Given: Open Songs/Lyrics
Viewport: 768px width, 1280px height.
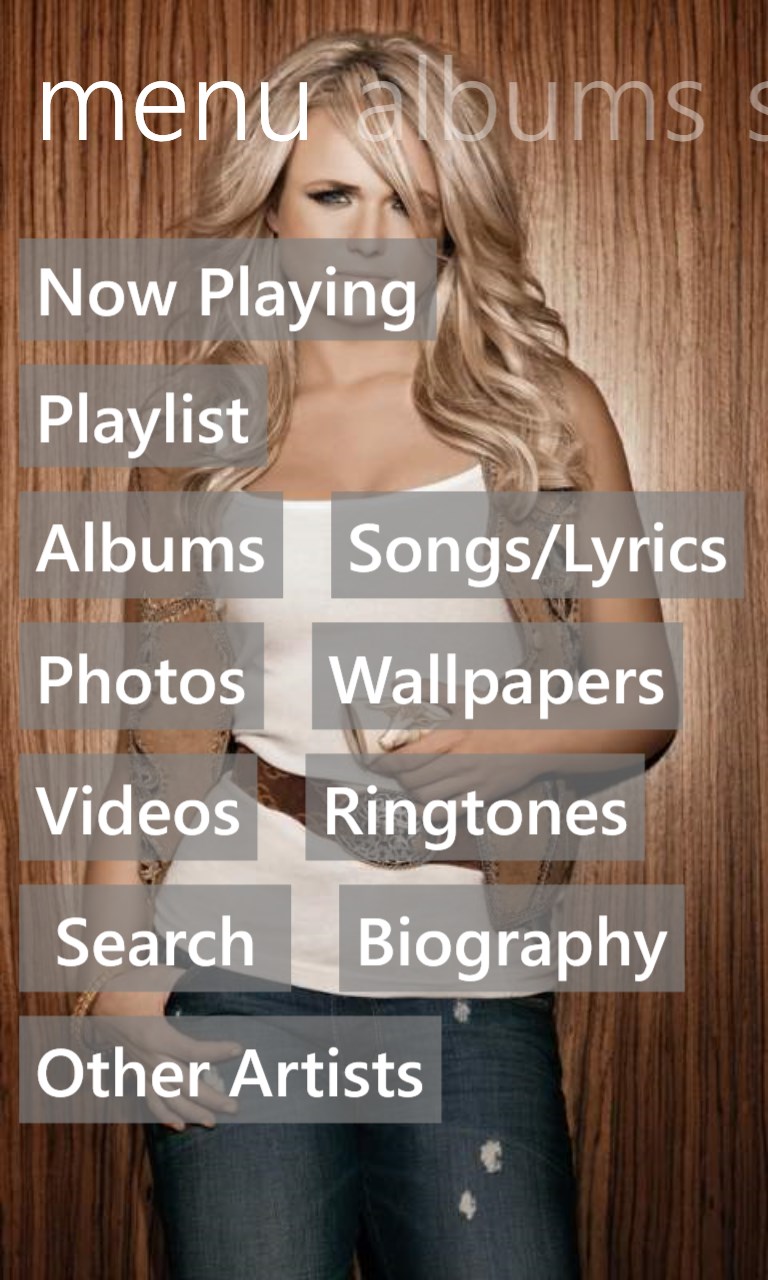Looking at the screenshot, I should pyautogui.click(x=537, y=546).
